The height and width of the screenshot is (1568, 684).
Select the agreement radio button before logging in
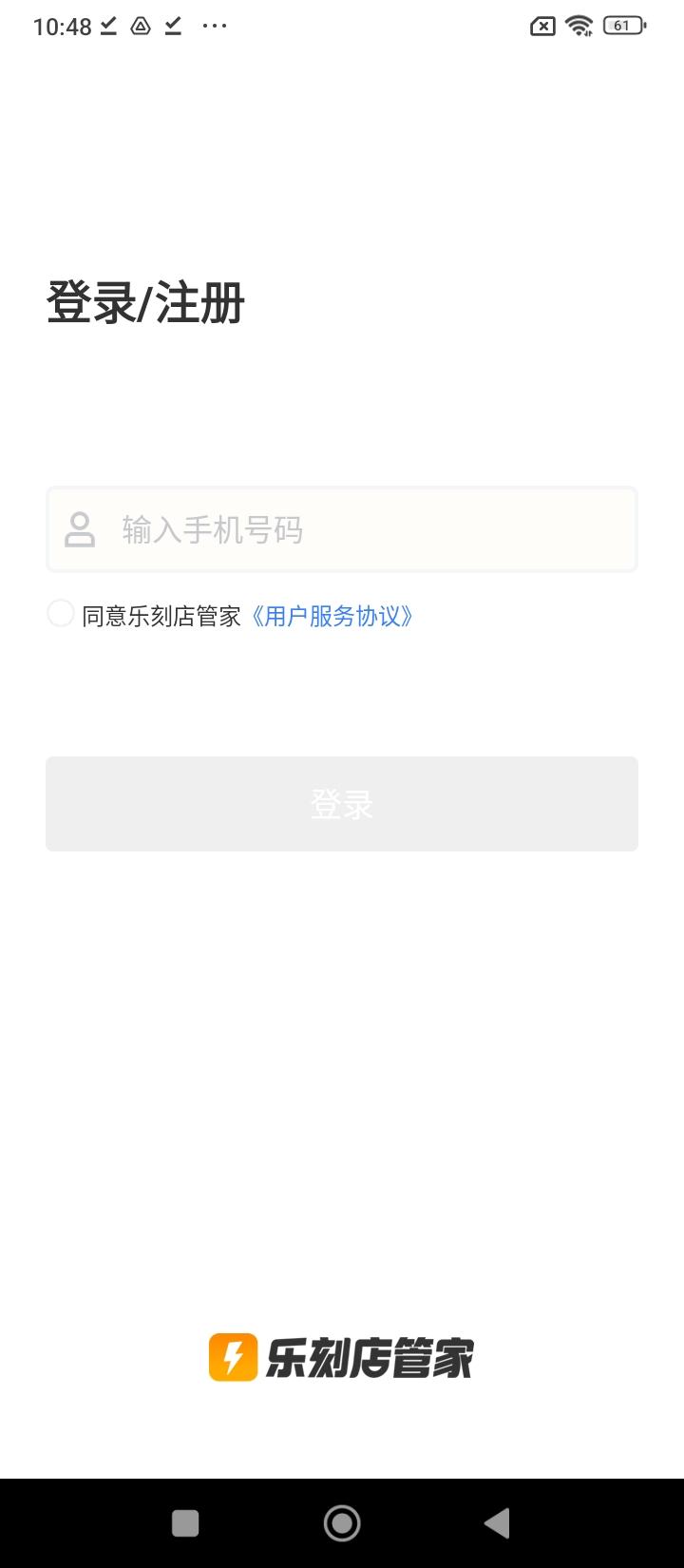pyautogui.click(x=60, y=614)
